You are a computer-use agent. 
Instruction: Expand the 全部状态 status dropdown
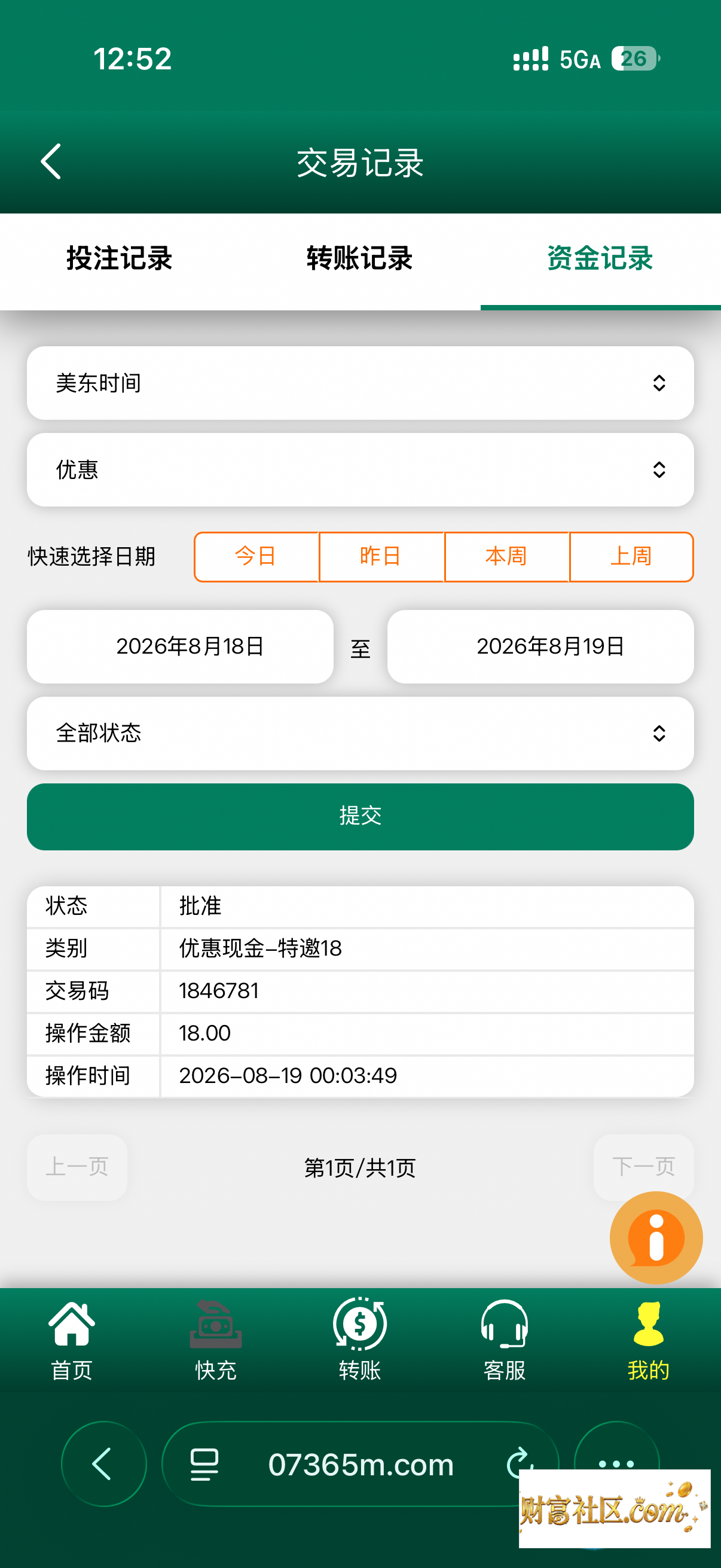tap(360, 733)
